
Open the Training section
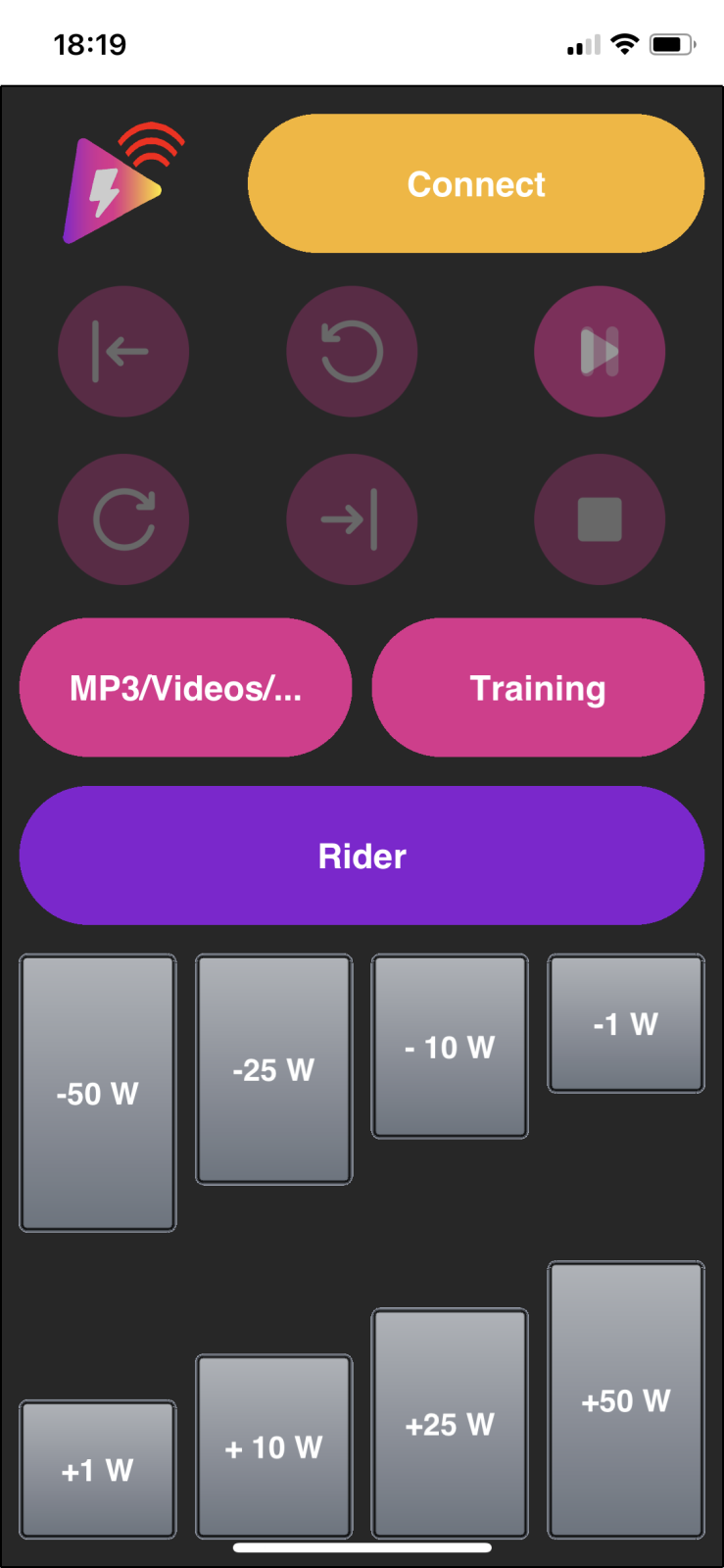tap(538, 687)
